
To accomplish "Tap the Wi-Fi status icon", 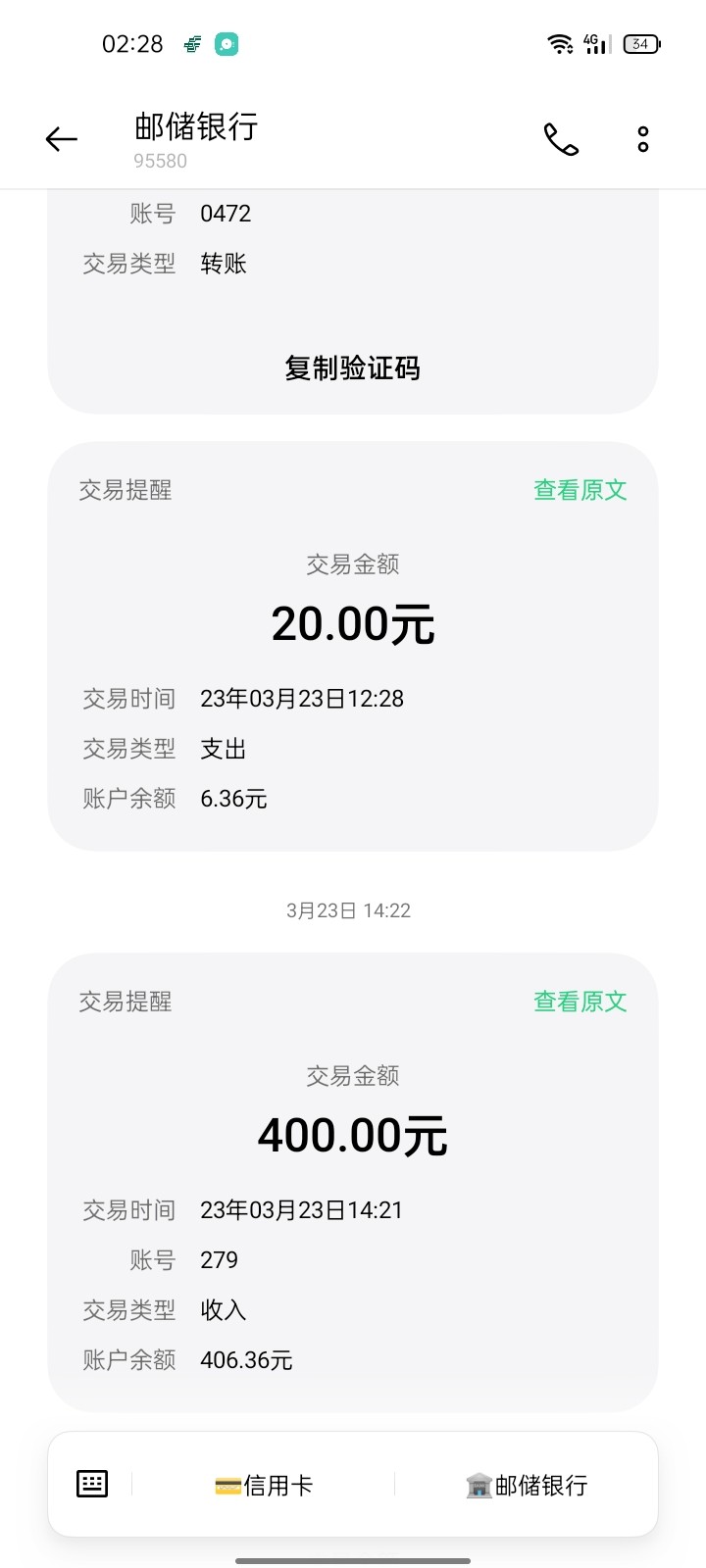I will pyautogui.click(x=559, y=43).
